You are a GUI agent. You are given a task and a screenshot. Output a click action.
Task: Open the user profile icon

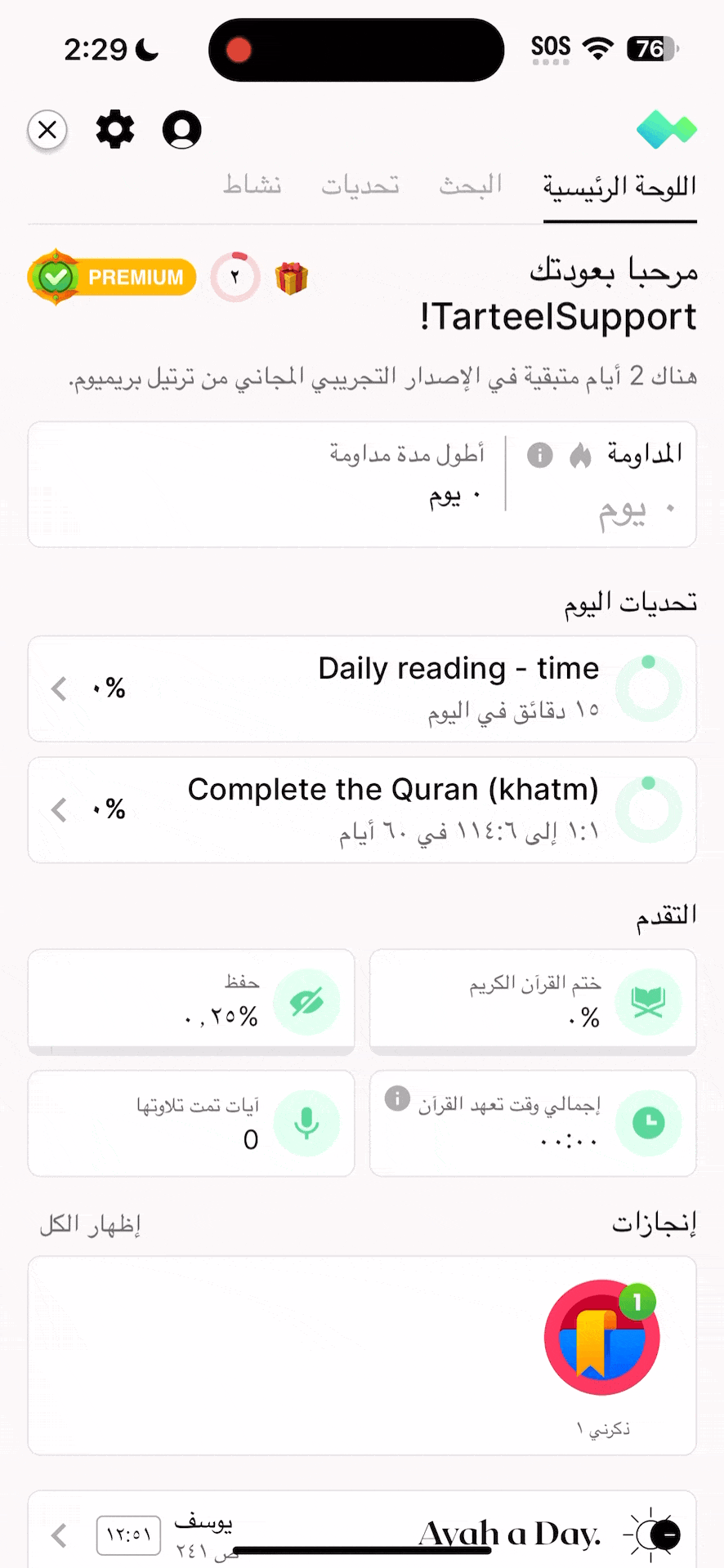coord(182,130)
